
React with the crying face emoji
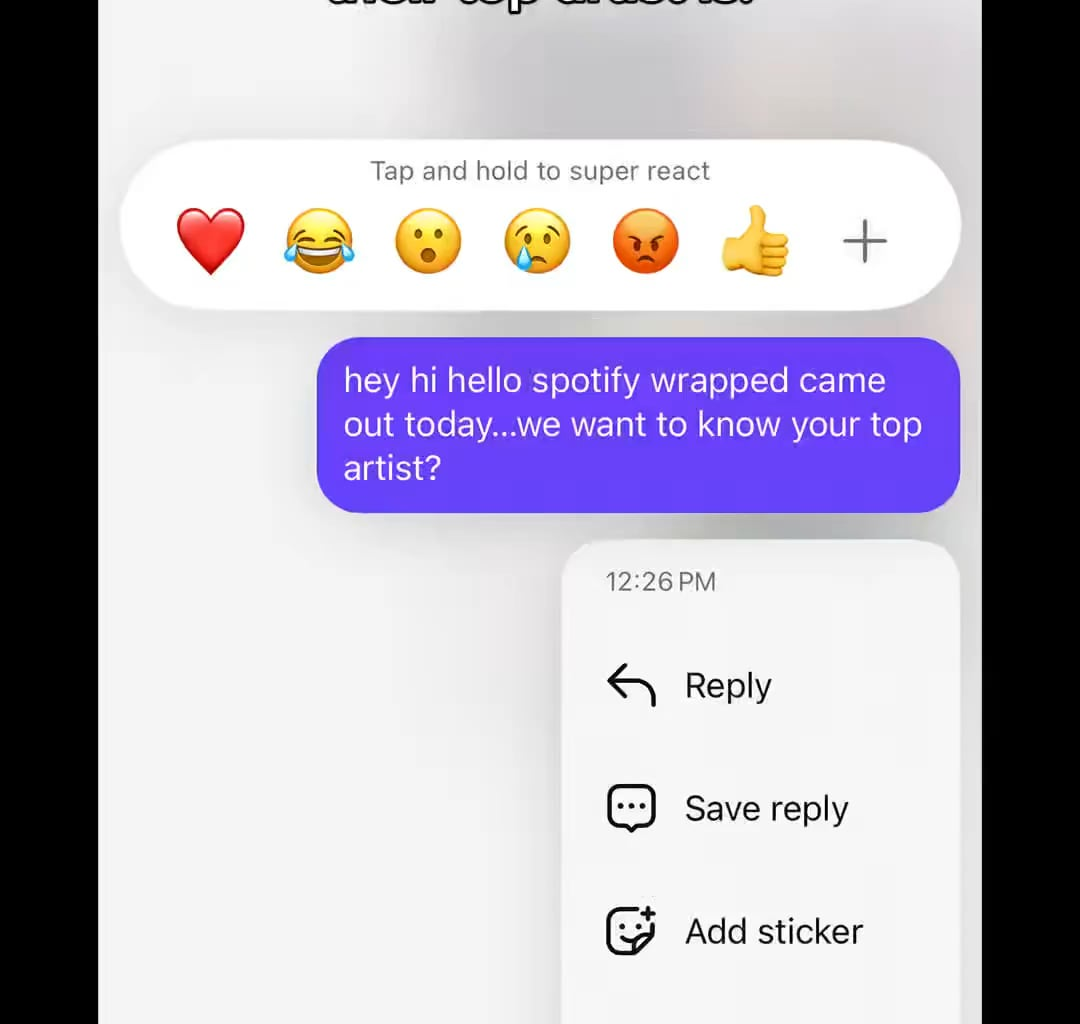[x=537, y=241]
